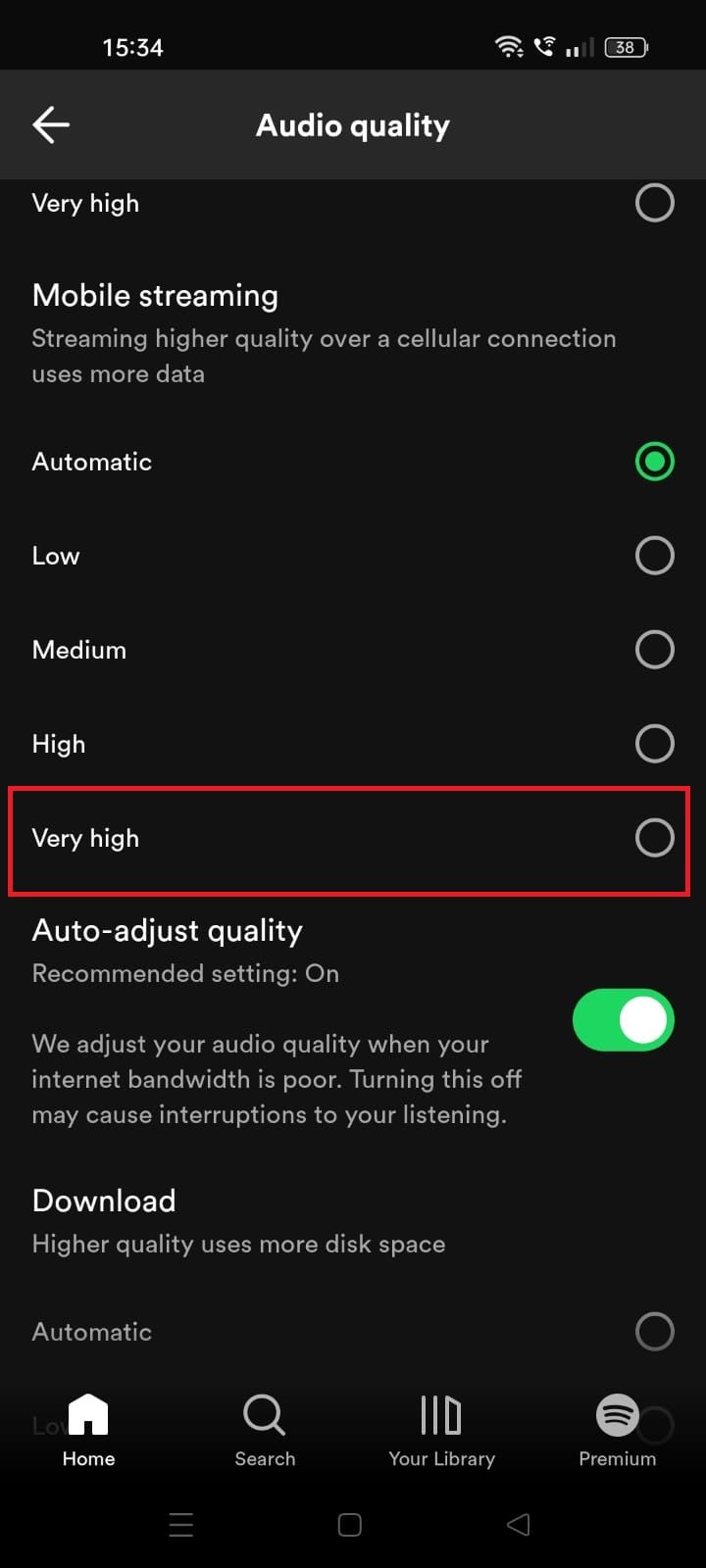
Task: Disable the Auto-adjust quality toggle
Action: tap(623, 1019)
